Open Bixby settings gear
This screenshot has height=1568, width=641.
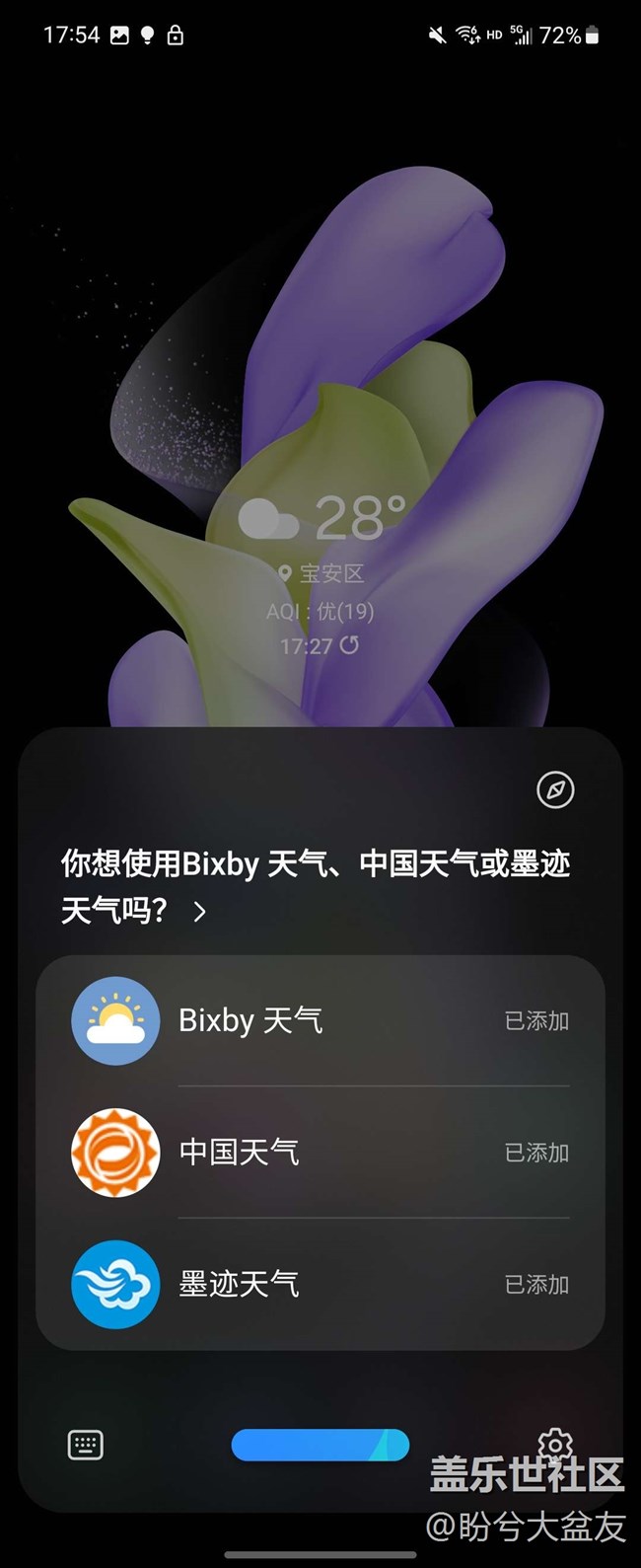pyautogui.click(x=555, y=1444)
